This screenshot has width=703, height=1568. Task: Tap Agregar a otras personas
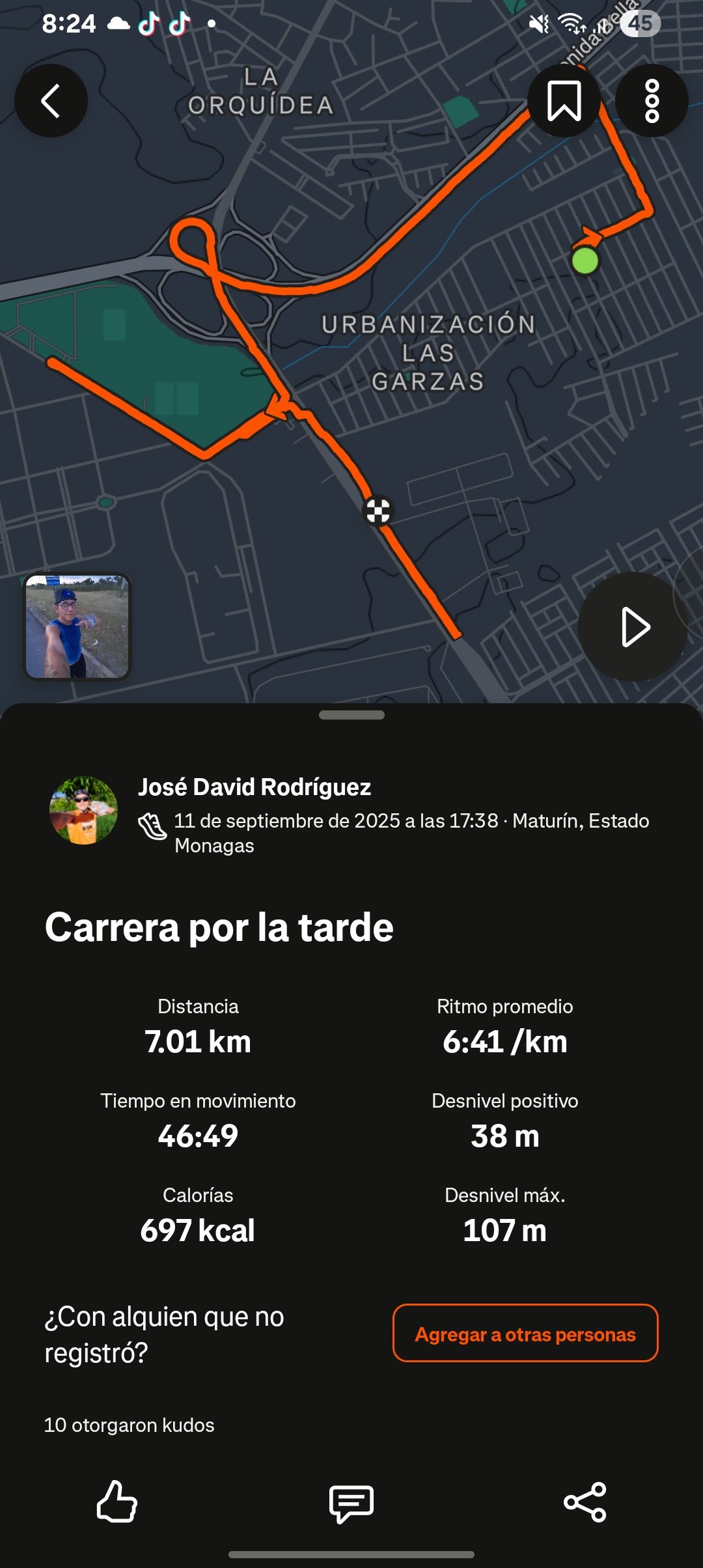point(525,1334)
